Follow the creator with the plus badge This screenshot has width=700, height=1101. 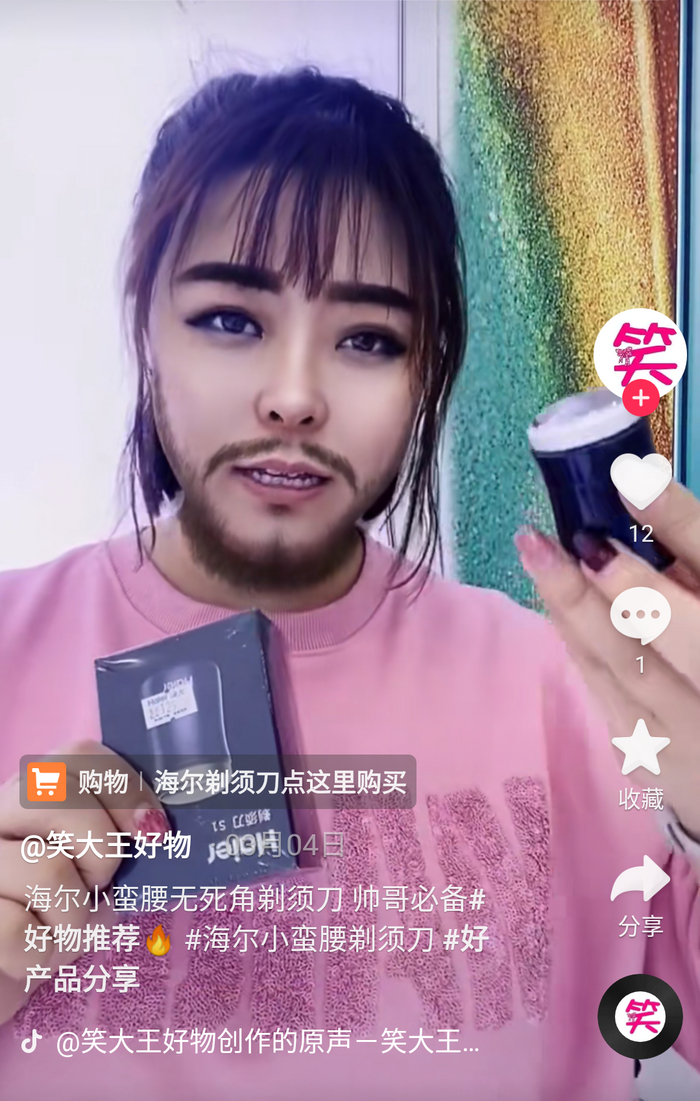(640, 399)
